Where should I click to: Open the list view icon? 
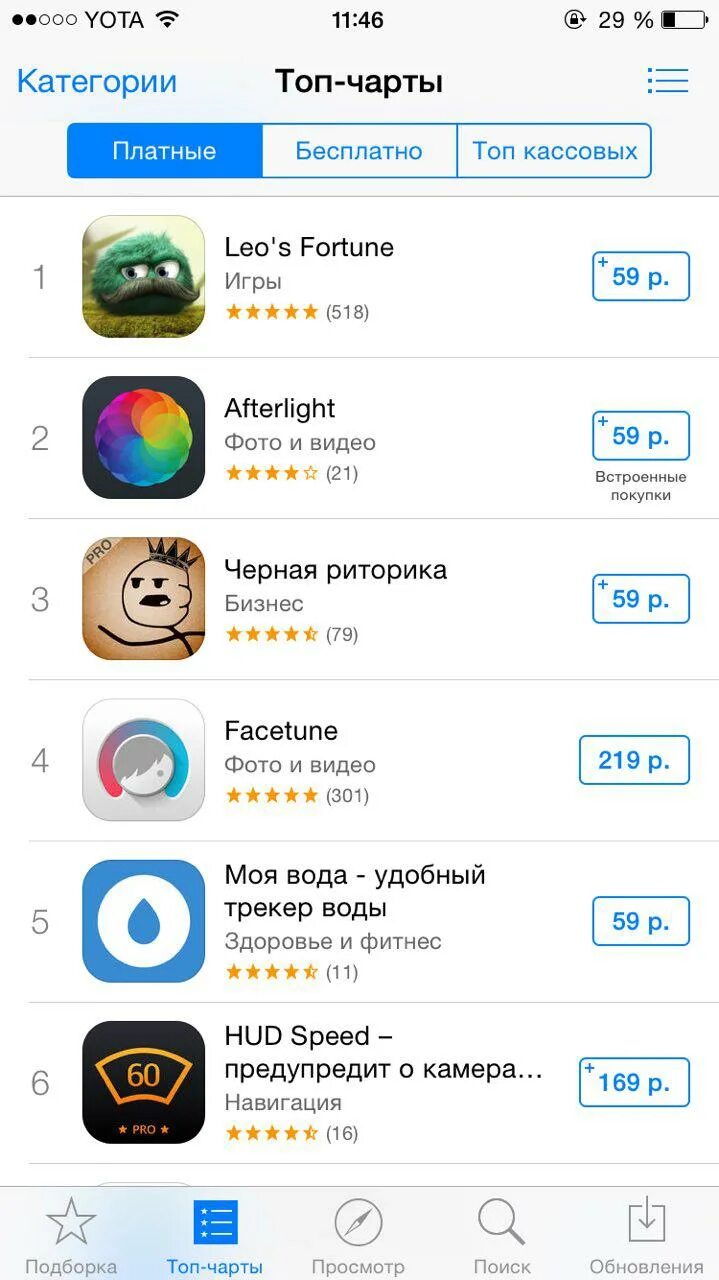(x=667, y=81)
